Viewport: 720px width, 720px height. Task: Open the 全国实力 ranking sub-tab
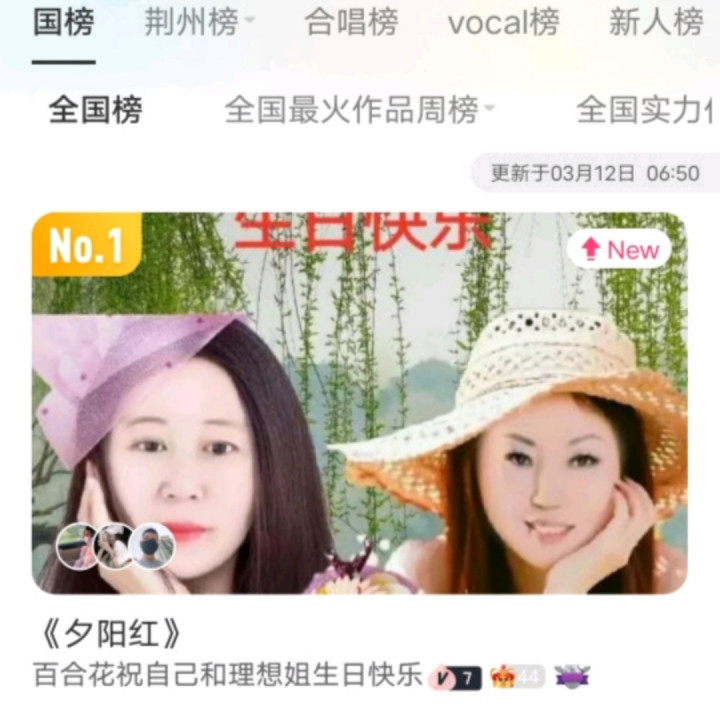click(645, 110)
